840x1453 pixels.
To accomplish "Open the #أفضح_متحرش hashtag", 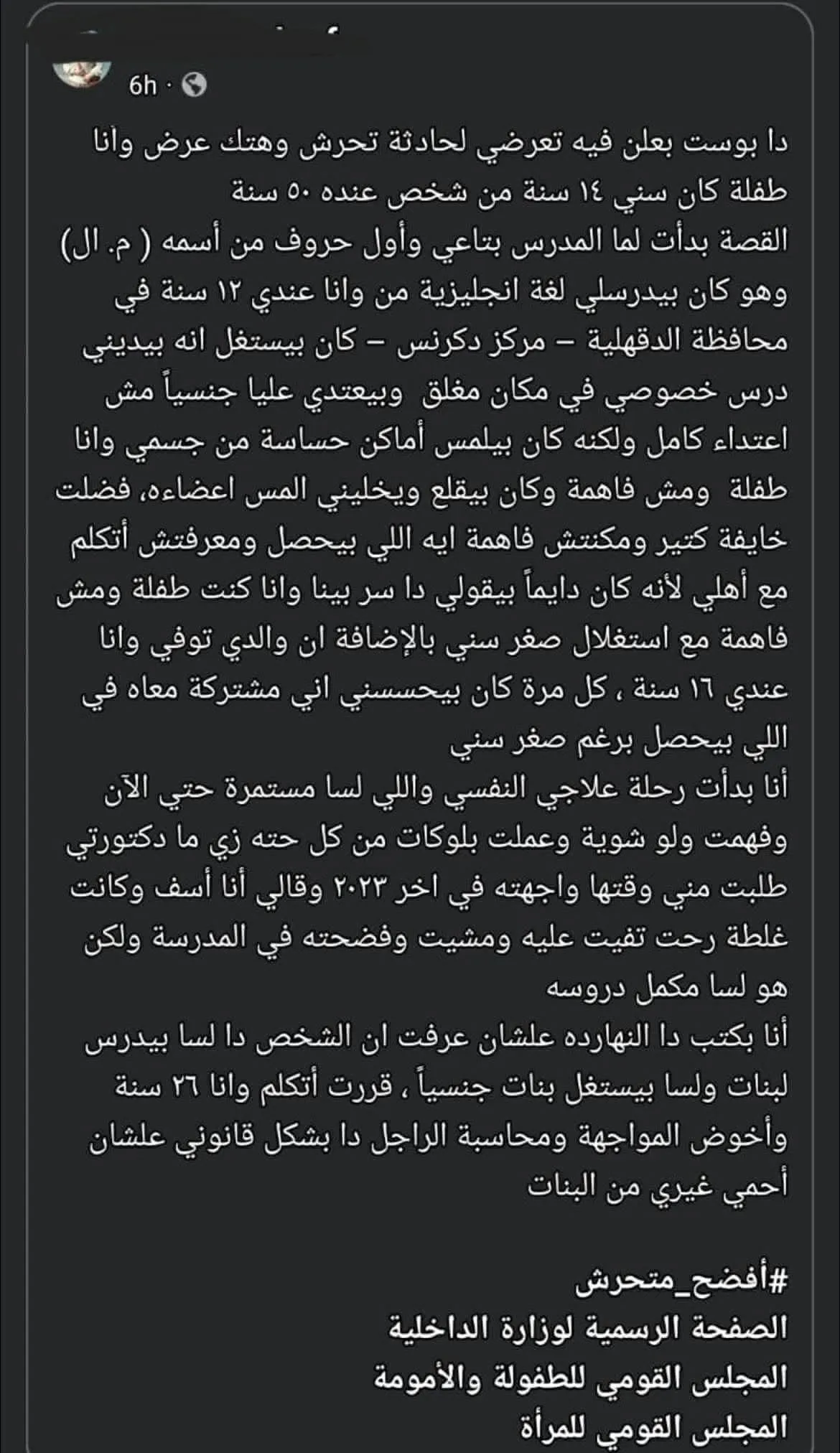I will [x=681, y=1281].
